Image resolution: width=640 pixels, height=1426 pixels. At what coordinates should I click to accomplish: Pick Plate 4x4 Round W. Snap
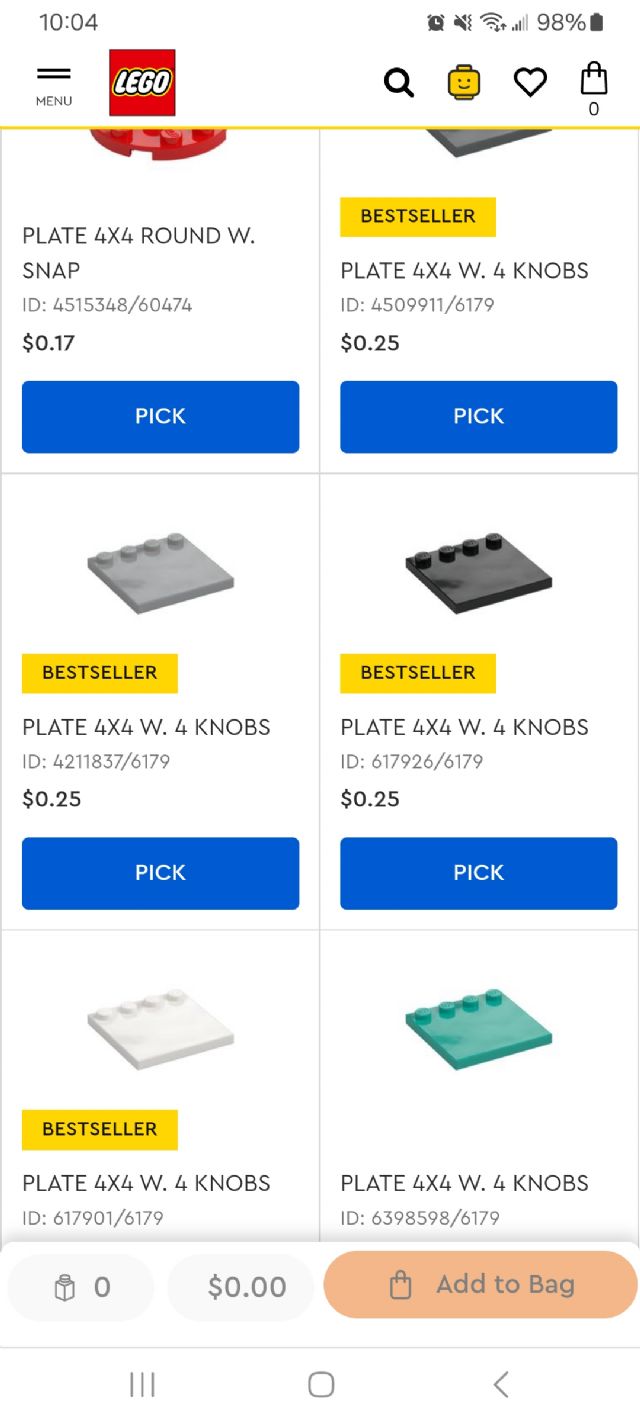[160, 417]
